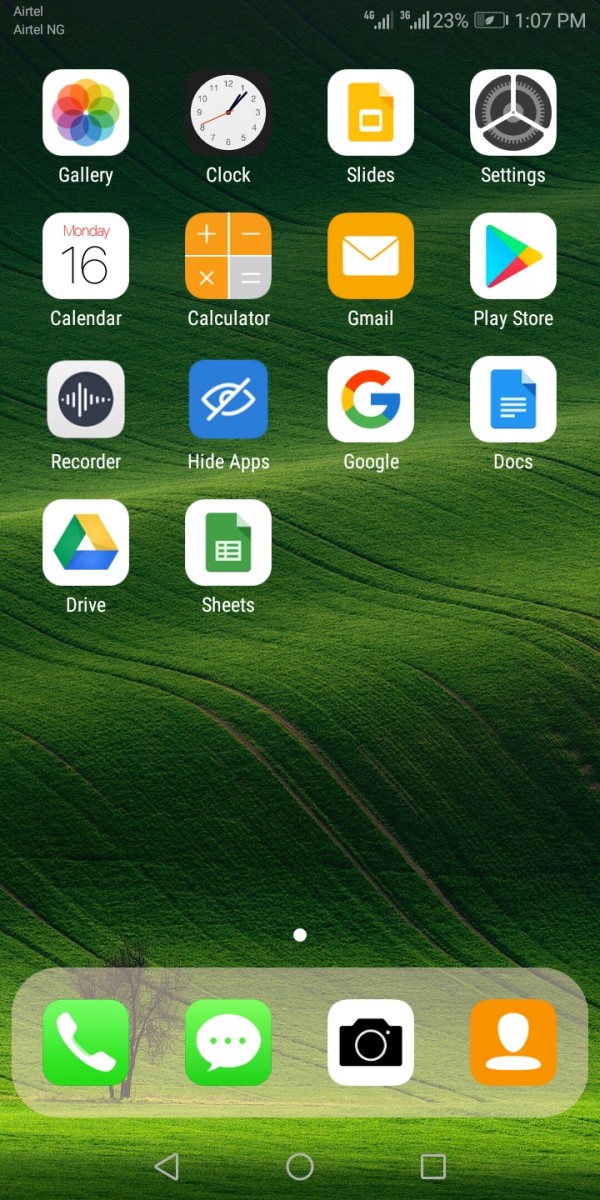Viewport: 600px width, 1200px height.
Task: Open Google Drive
Action: [86, 543]
